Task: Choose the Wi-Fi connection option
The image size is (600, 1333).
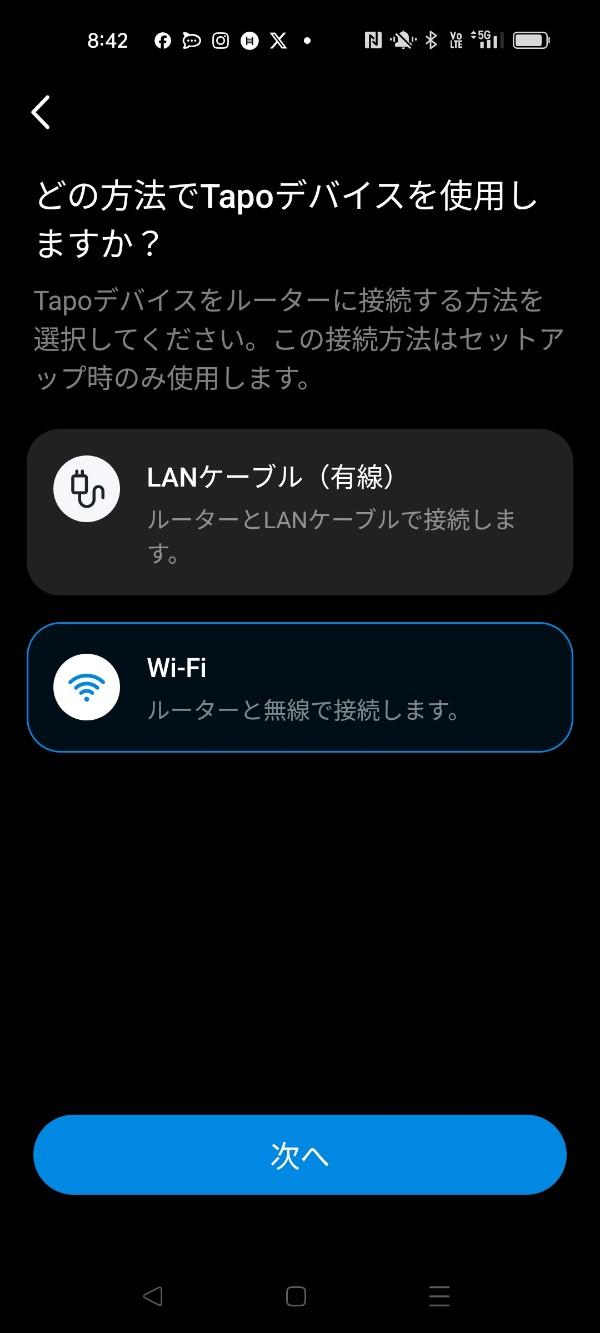Action: (300, 687)
